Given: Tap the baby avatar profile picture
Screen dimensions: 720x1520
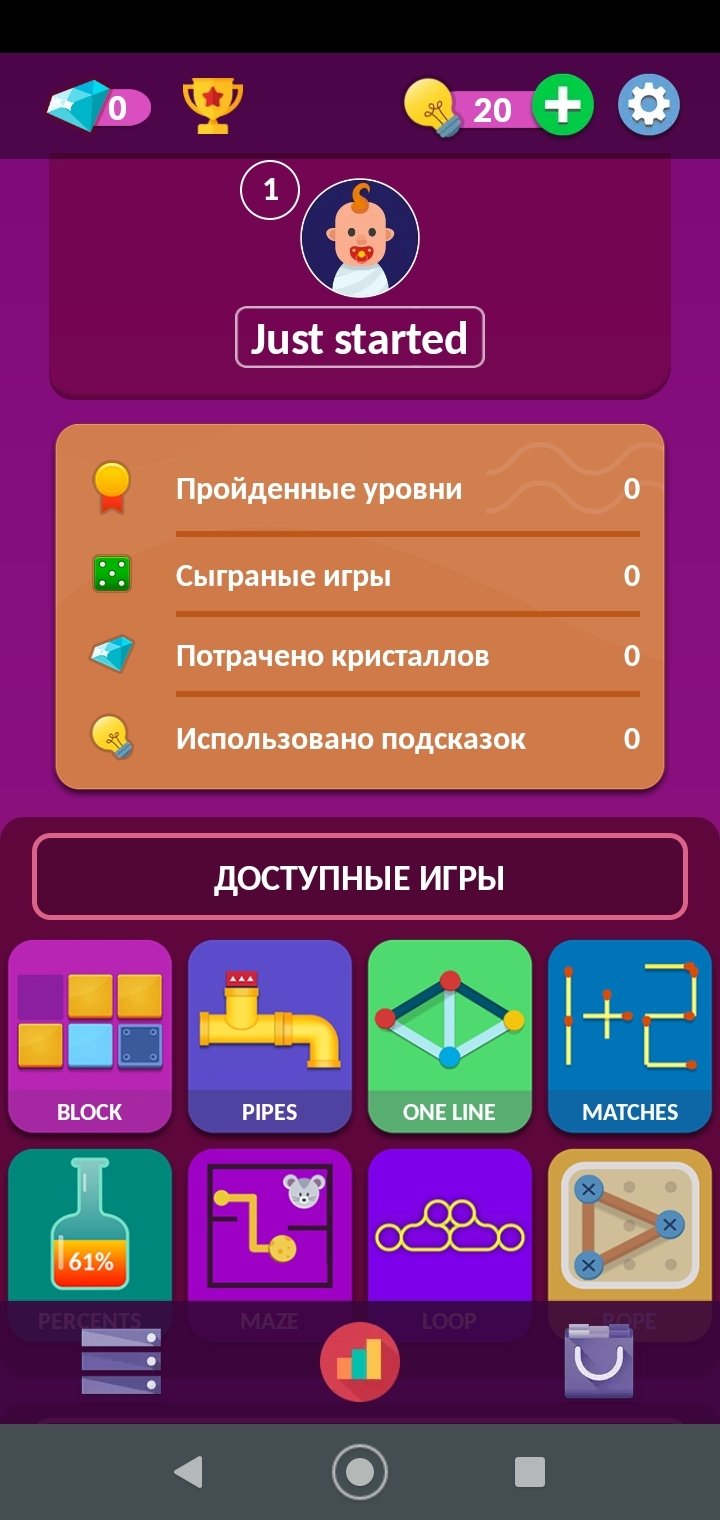Looking at the screenshot, I should (x=360, y=239).
